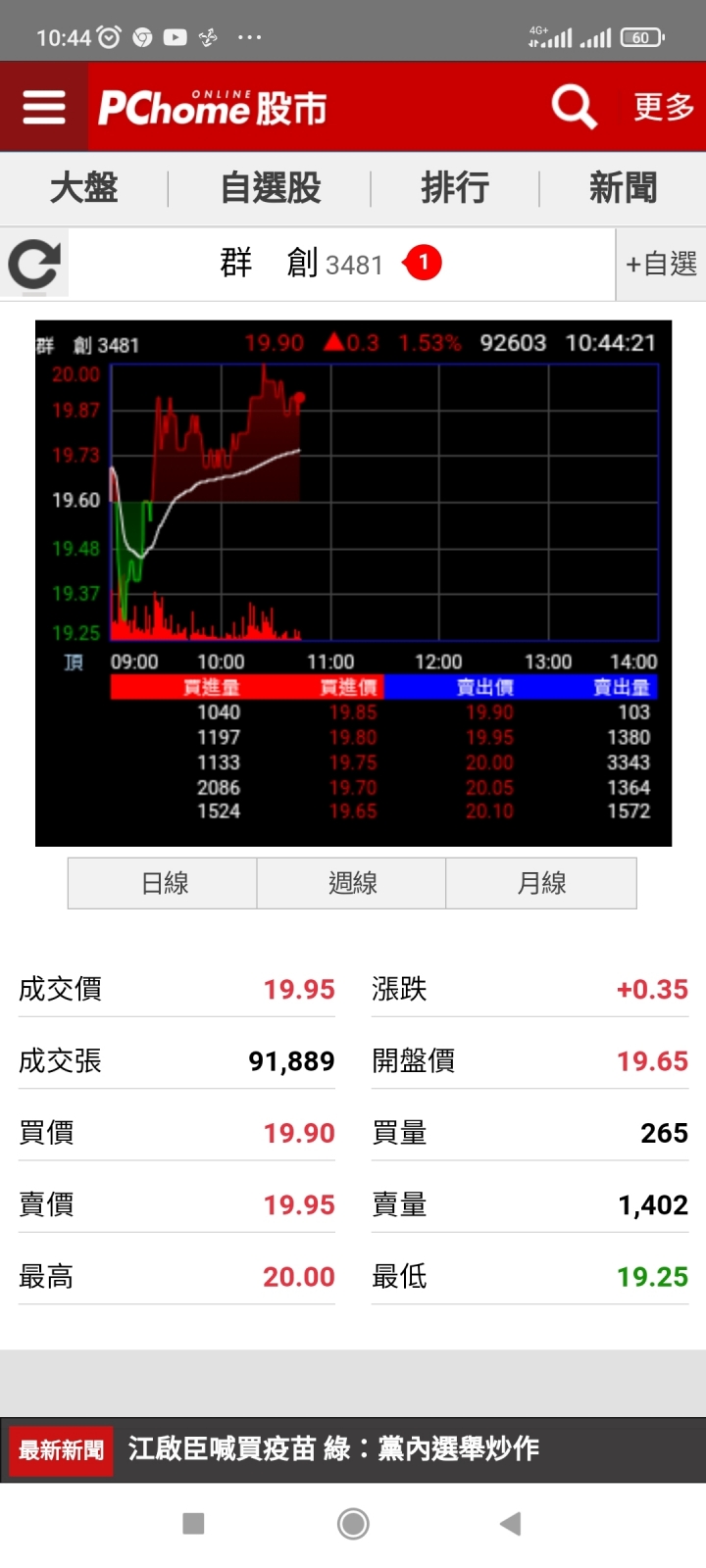This screenshot has height=1568, width=706.
Task: Open the hamburger drawer menu
Action: (x=44, y=107)
